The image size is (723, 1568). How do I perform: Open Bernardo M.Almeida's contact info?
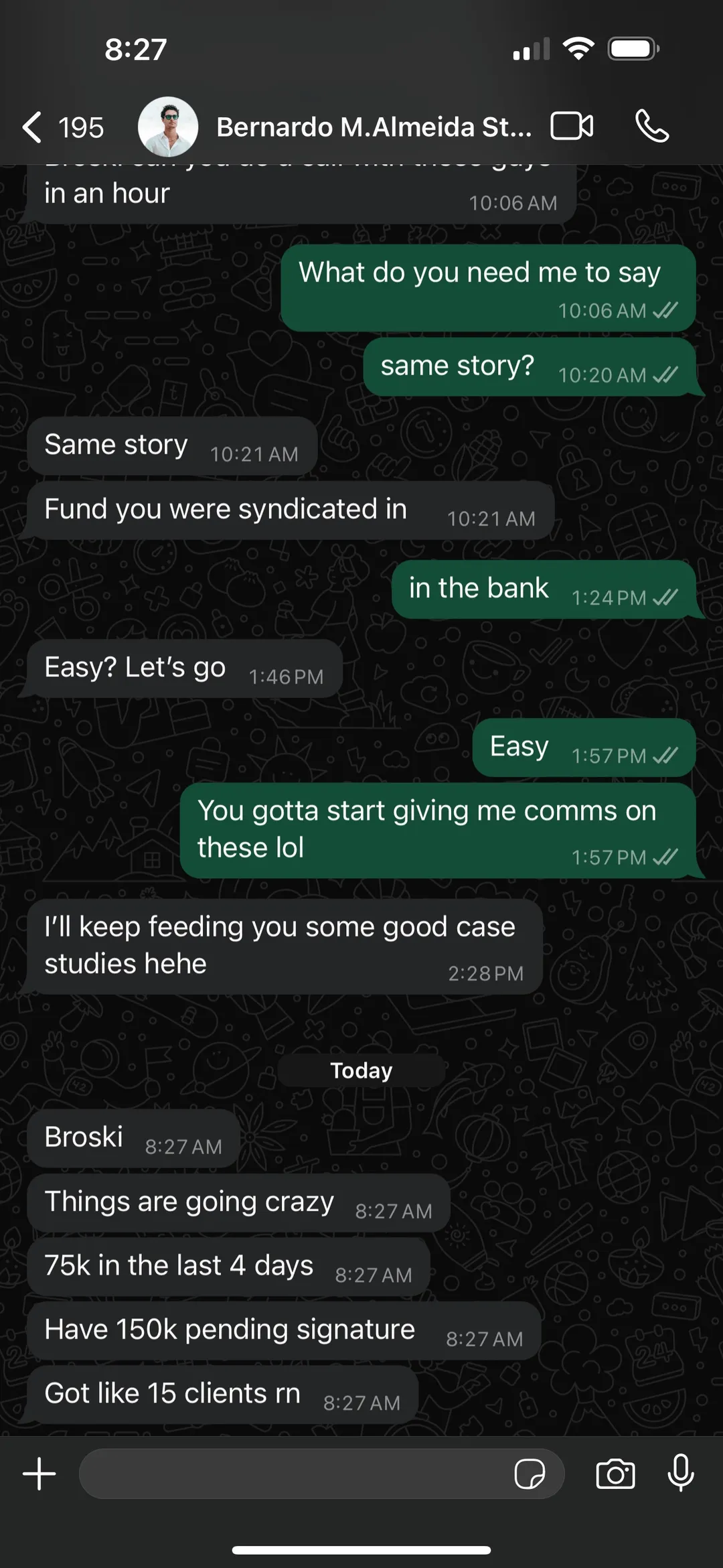374,127
